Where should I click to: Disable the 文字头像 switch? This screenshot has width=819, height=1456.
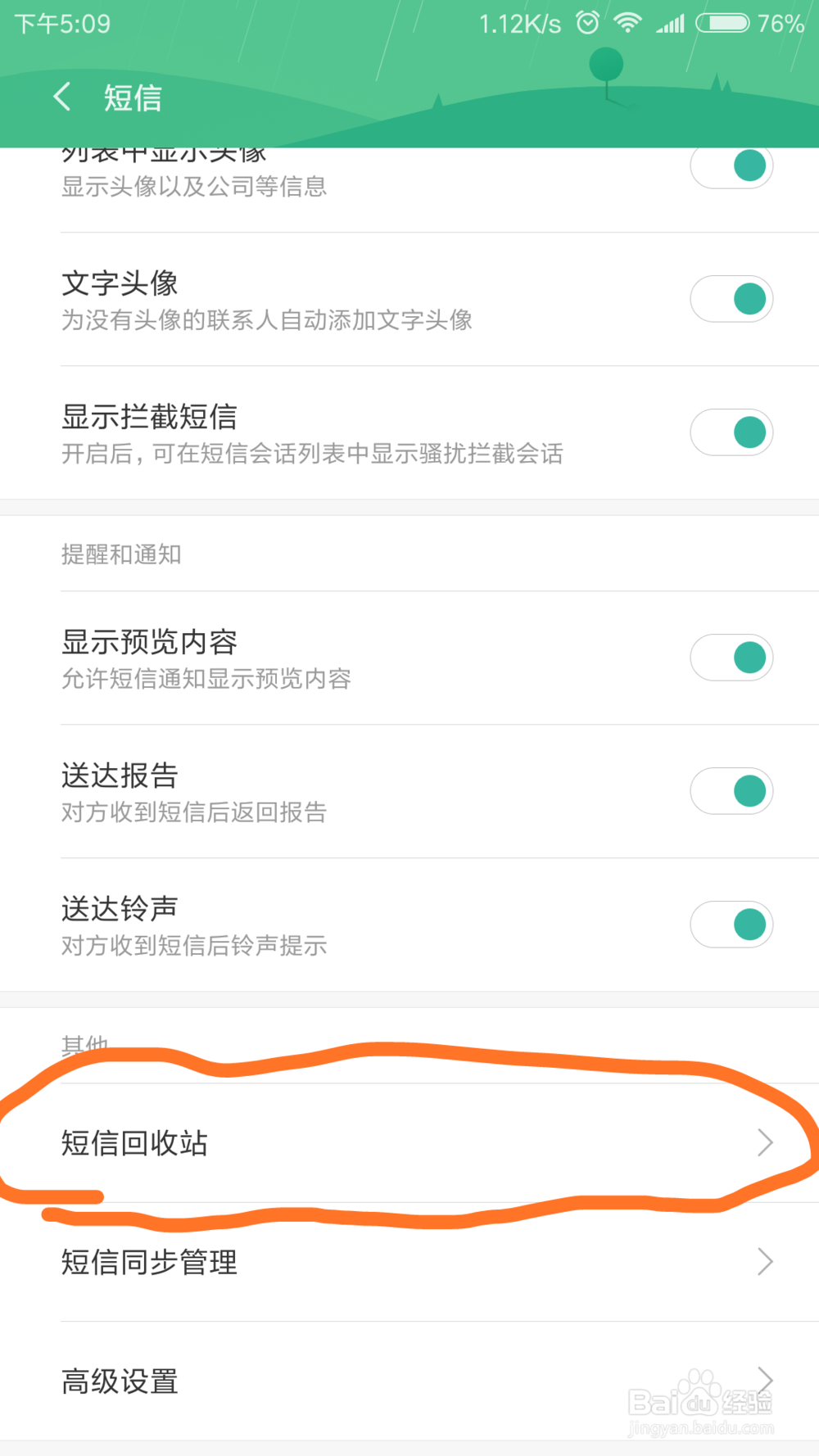731,298
